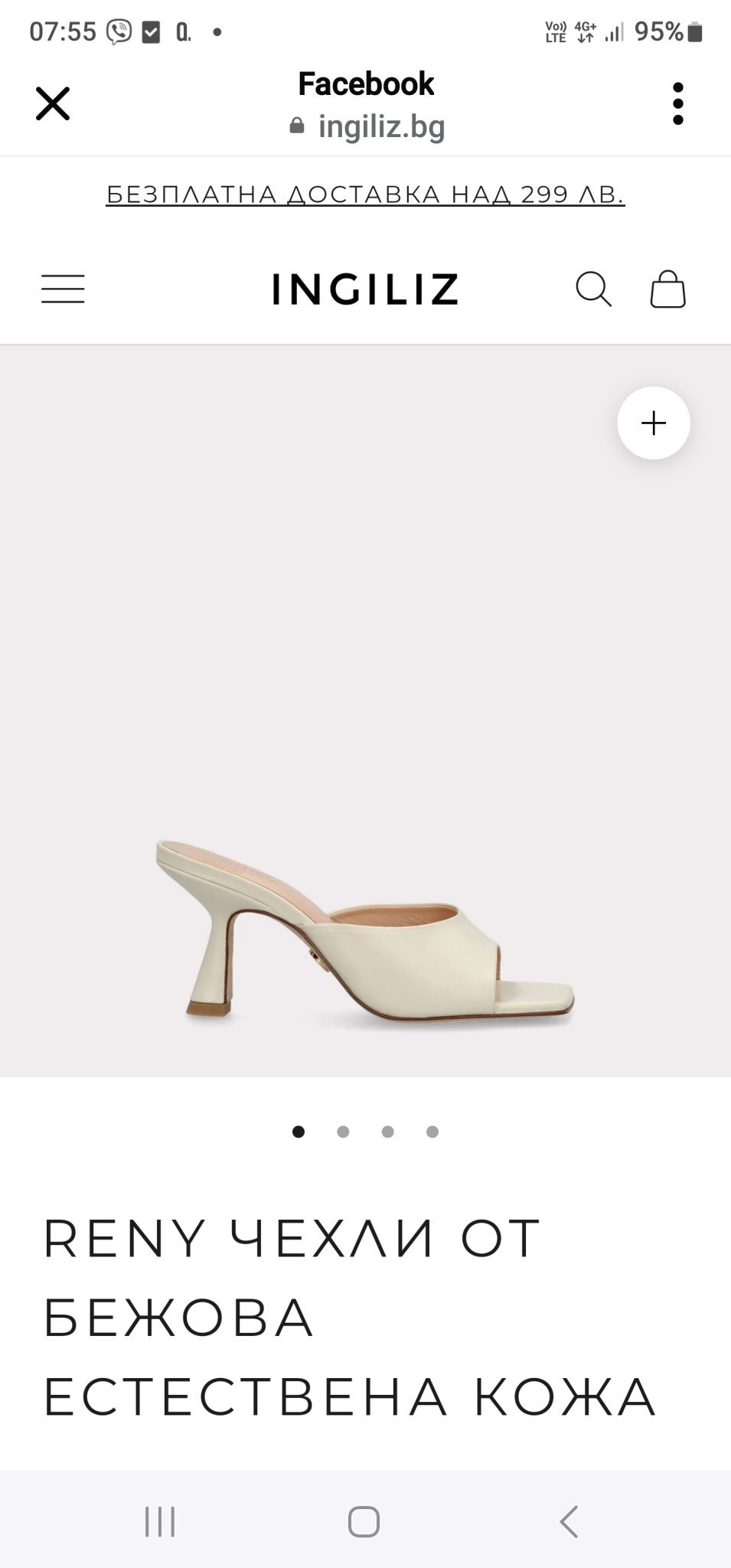Close the in-app browser
This screenshot has width=731, height=1568.
(x=53, y=103)
